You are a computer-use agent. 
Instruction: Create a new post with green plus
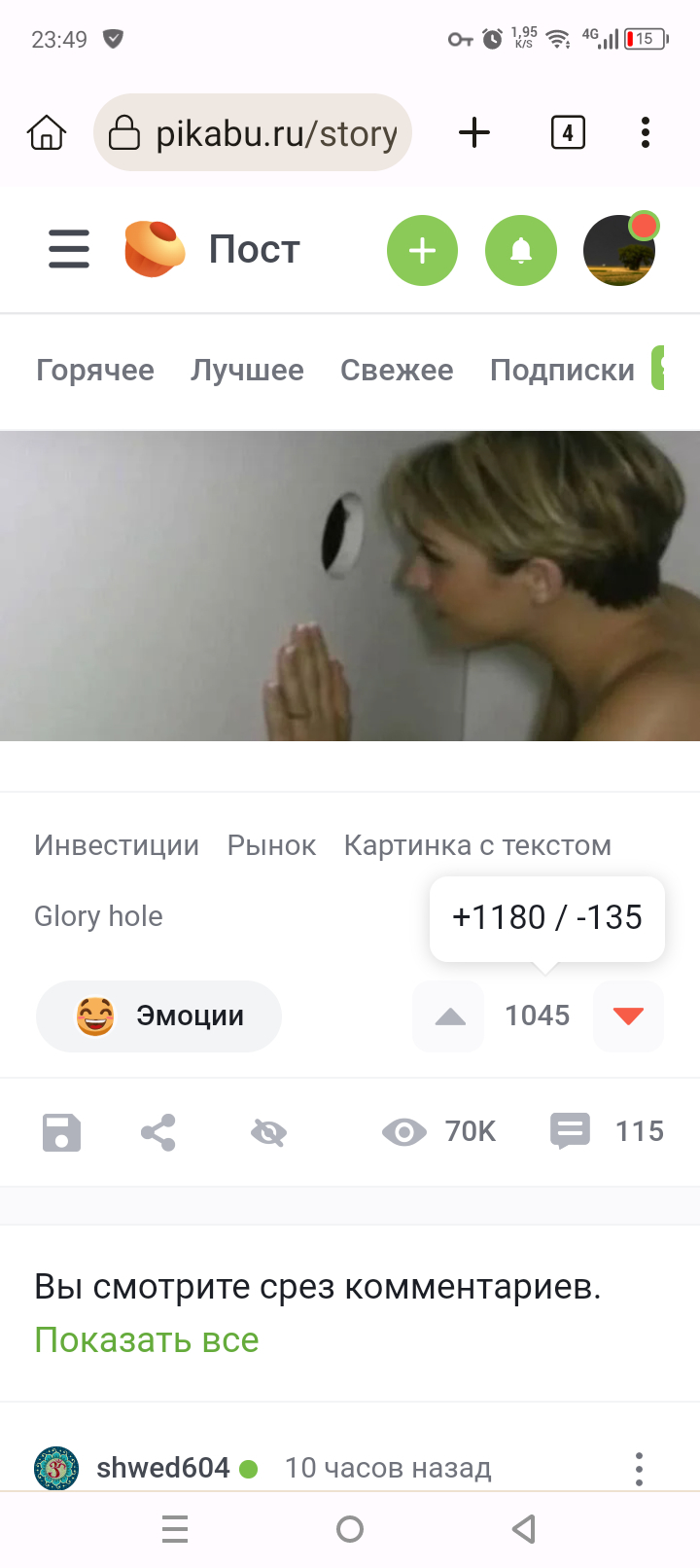(422, 251)
